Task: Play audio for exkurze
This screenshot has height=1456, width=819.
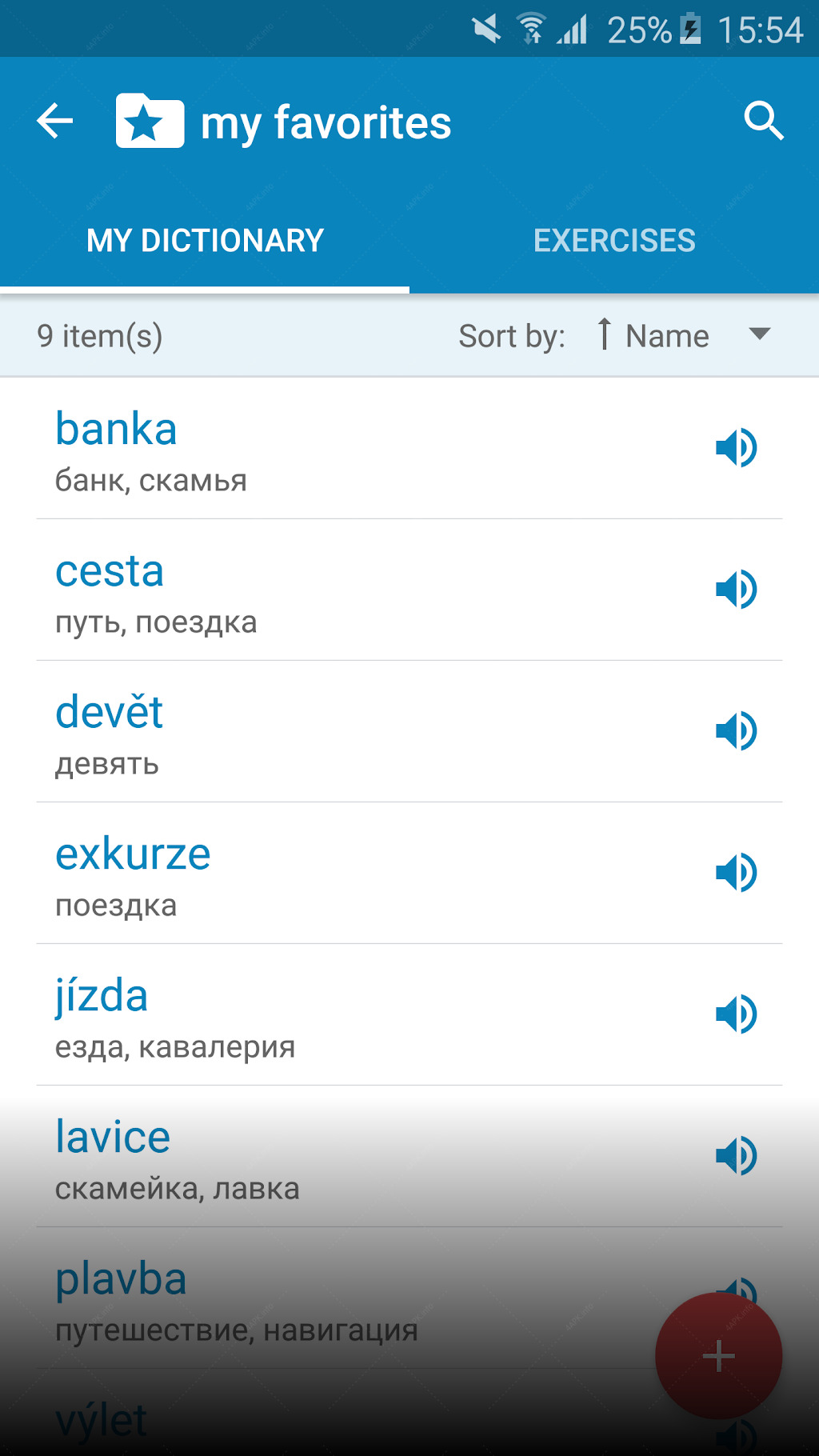Action: pyautogui.click(x=737, y=873)
